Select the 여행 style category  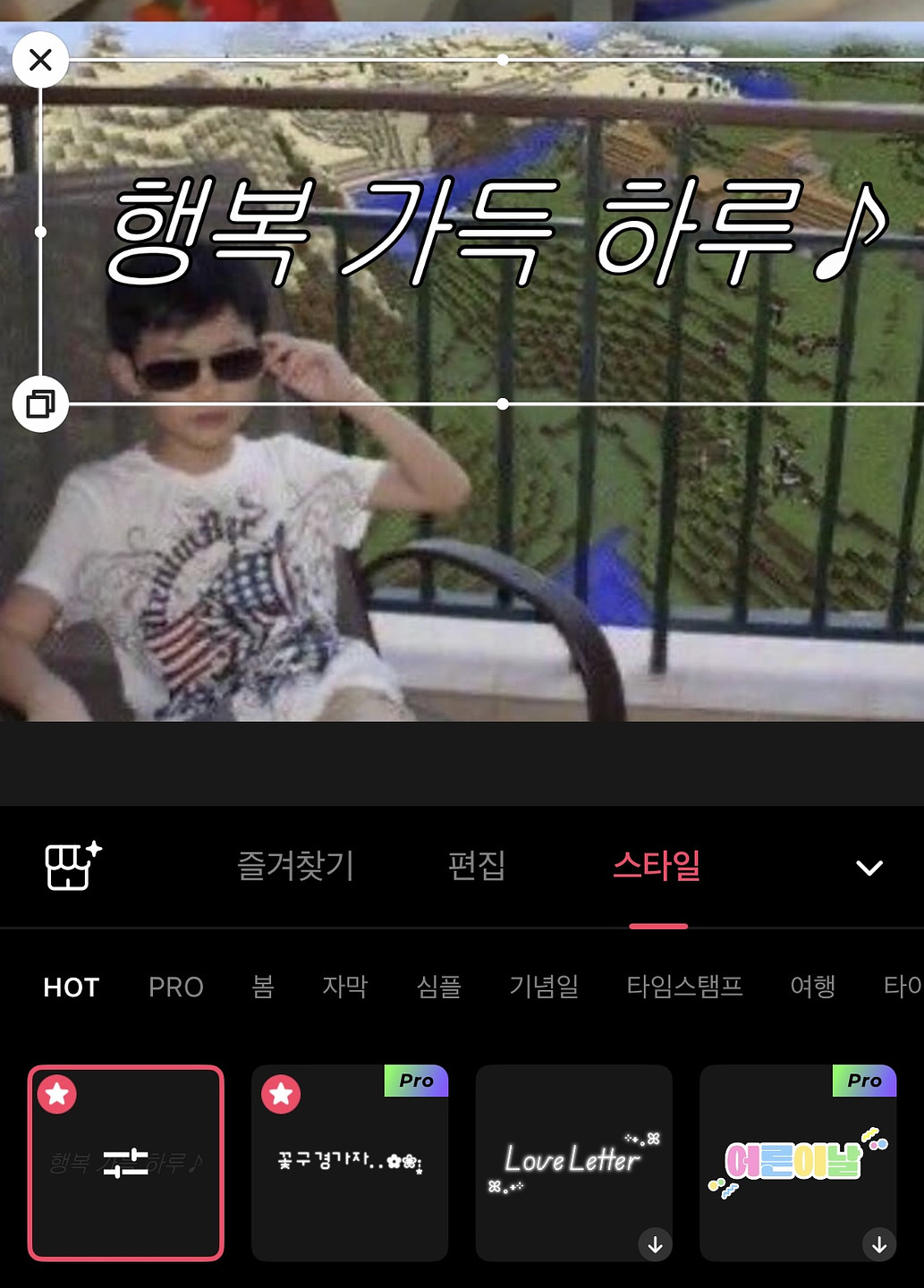click(813, 987)
